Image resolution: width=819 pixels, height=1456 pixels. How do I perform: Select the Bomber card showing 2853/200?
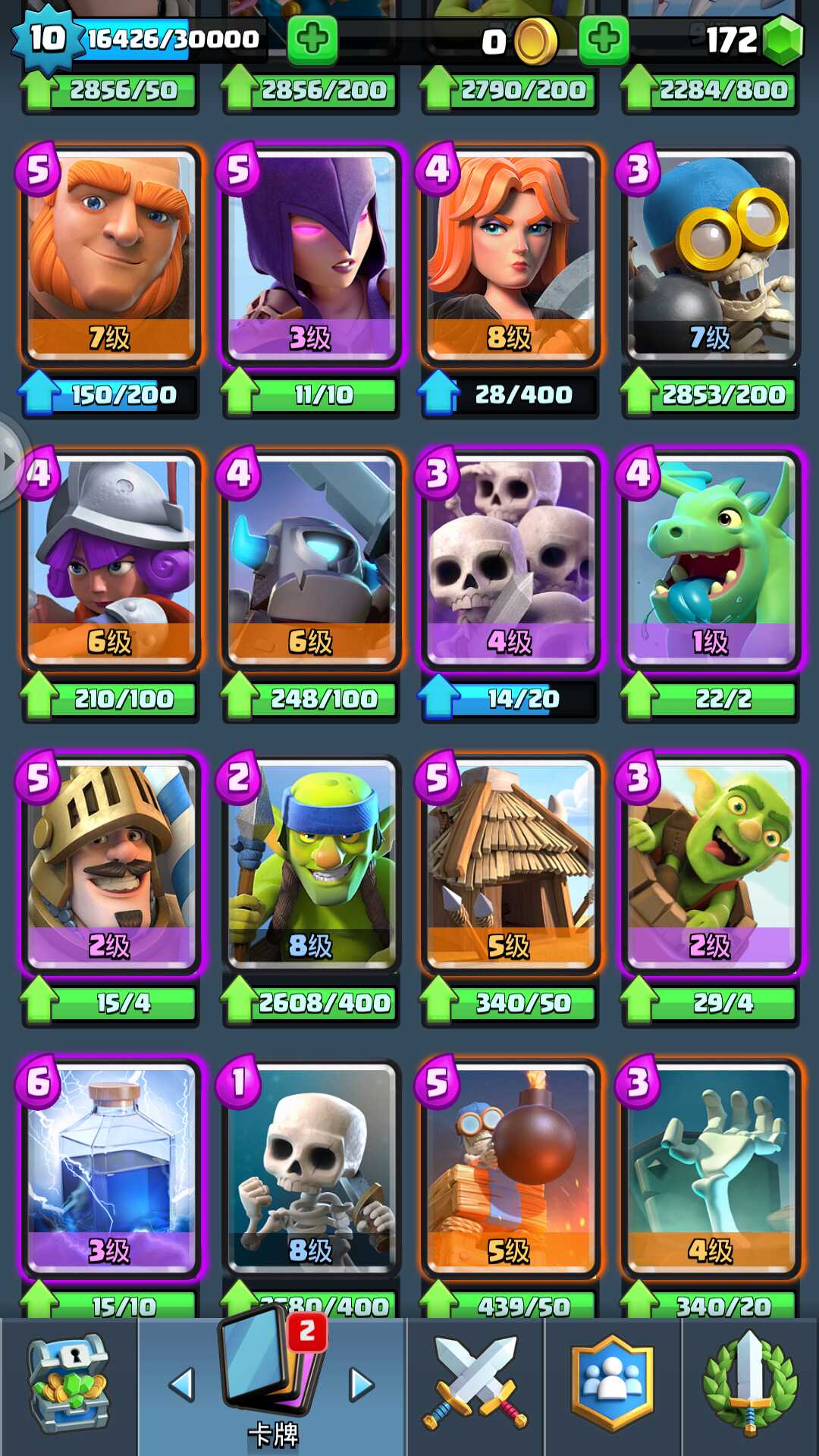point(711,256)
